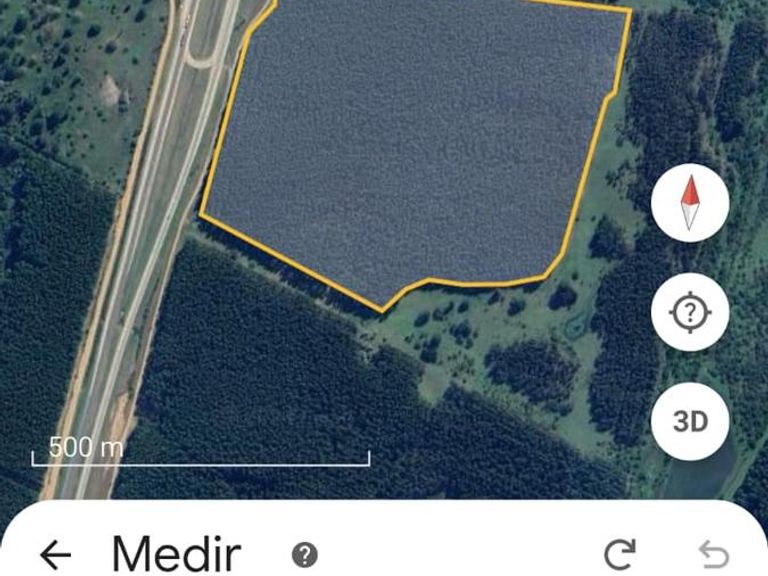Open the Medir help icon
The height and width of the screenshot is (576, 768).
point(305,555)
